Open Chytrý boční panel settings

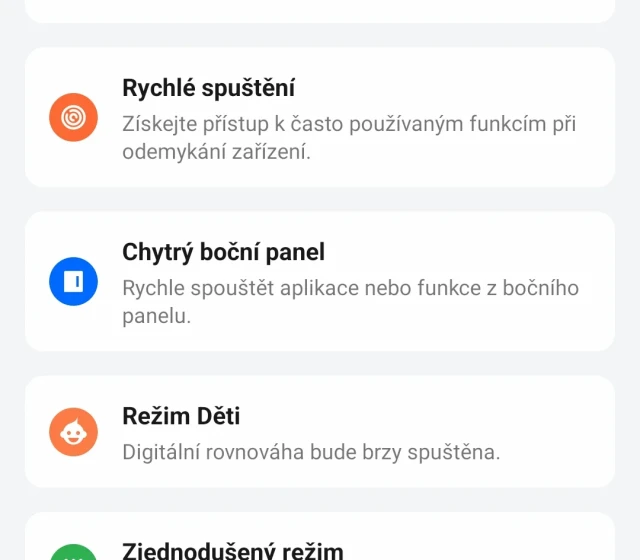(x=320, y=282)
